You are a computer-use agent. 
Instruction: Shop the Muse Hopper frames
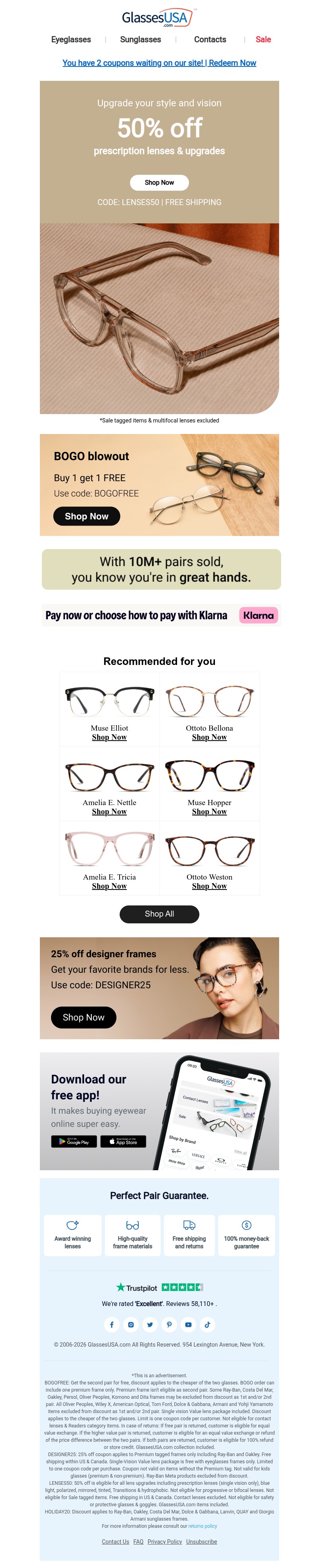209,811
